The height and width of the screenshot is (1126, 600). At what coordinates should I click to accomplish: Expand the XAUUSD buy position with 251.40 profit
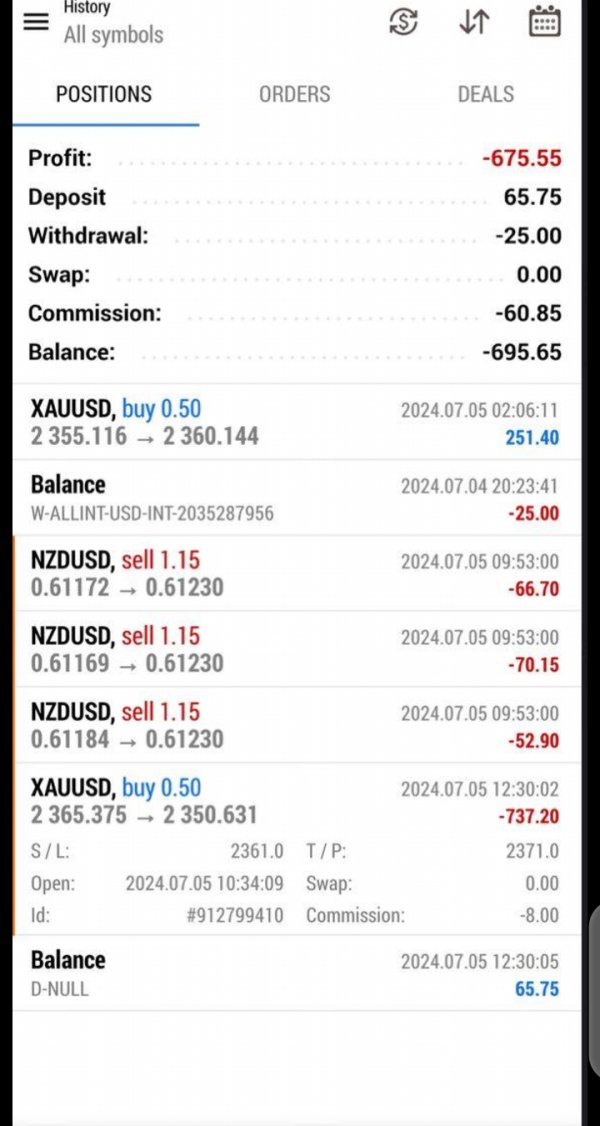click(x=296, y=422)
